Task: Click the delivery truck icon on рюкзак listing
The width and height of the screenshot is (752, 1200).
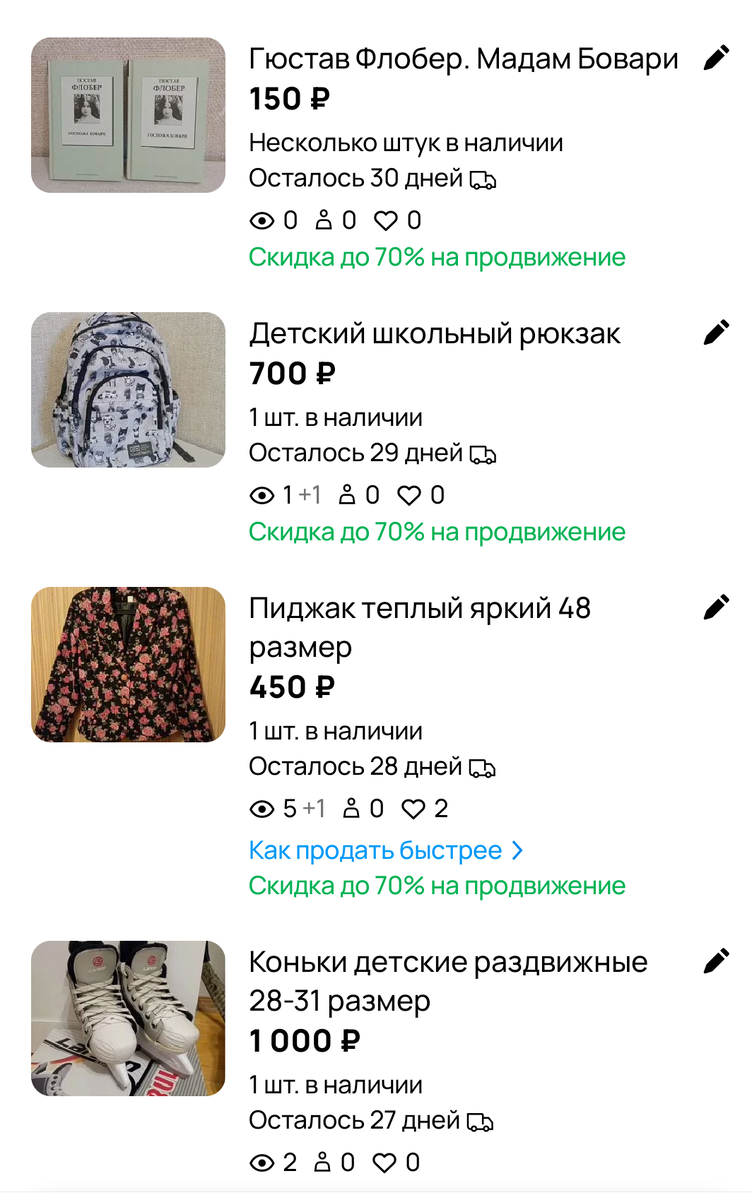Action: click(484, 452)
